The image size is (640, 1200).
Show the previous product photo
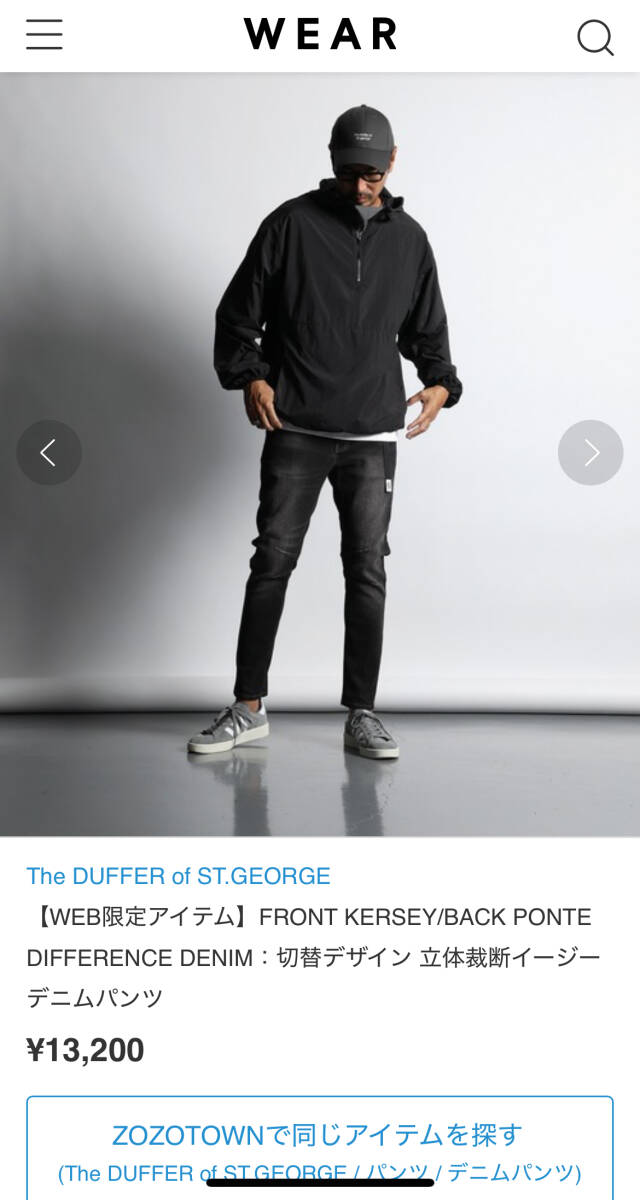(48, 453)
